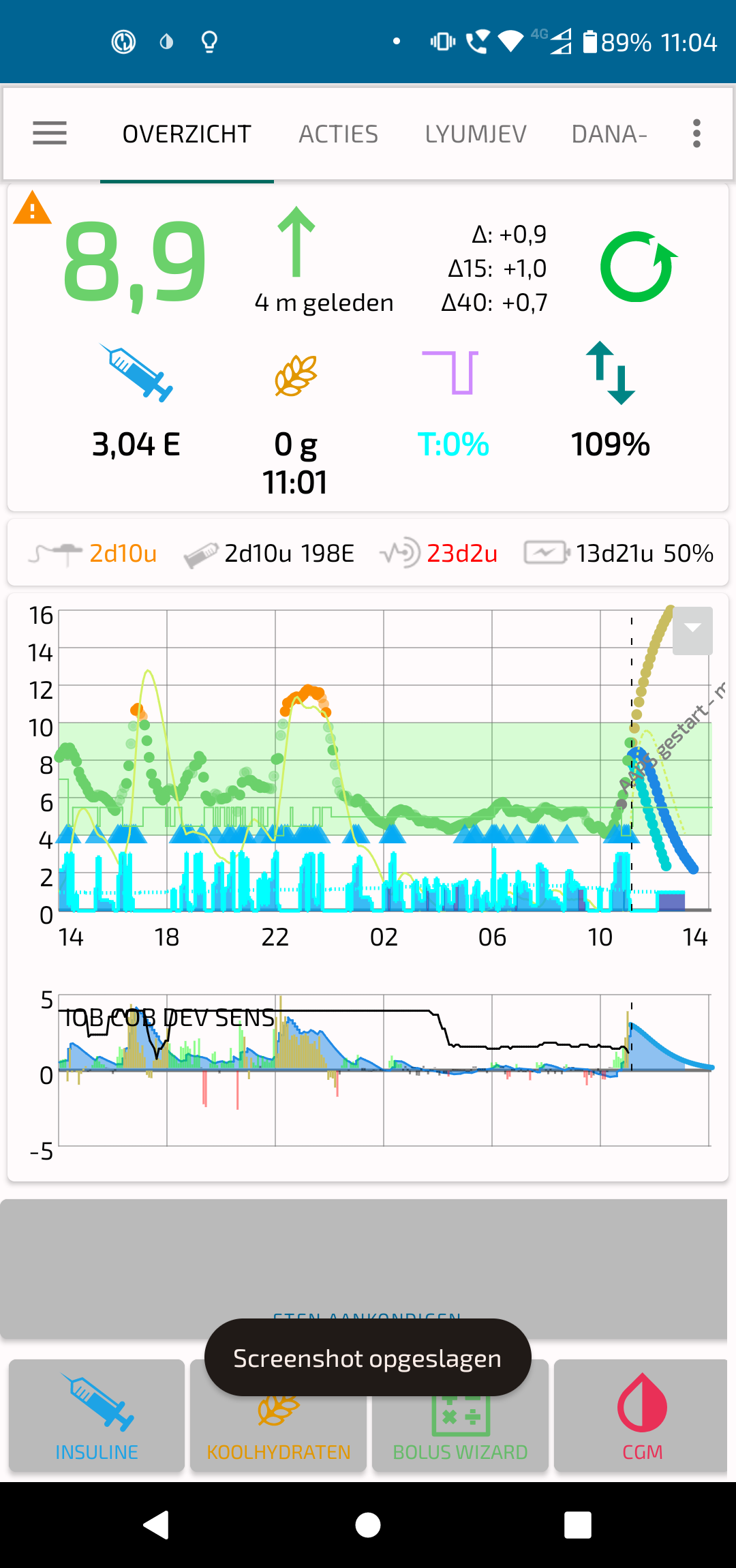736x1568 pixels.
Task: Tap the pump battery icon showing 50%
Action: click(x=544, y=552)
